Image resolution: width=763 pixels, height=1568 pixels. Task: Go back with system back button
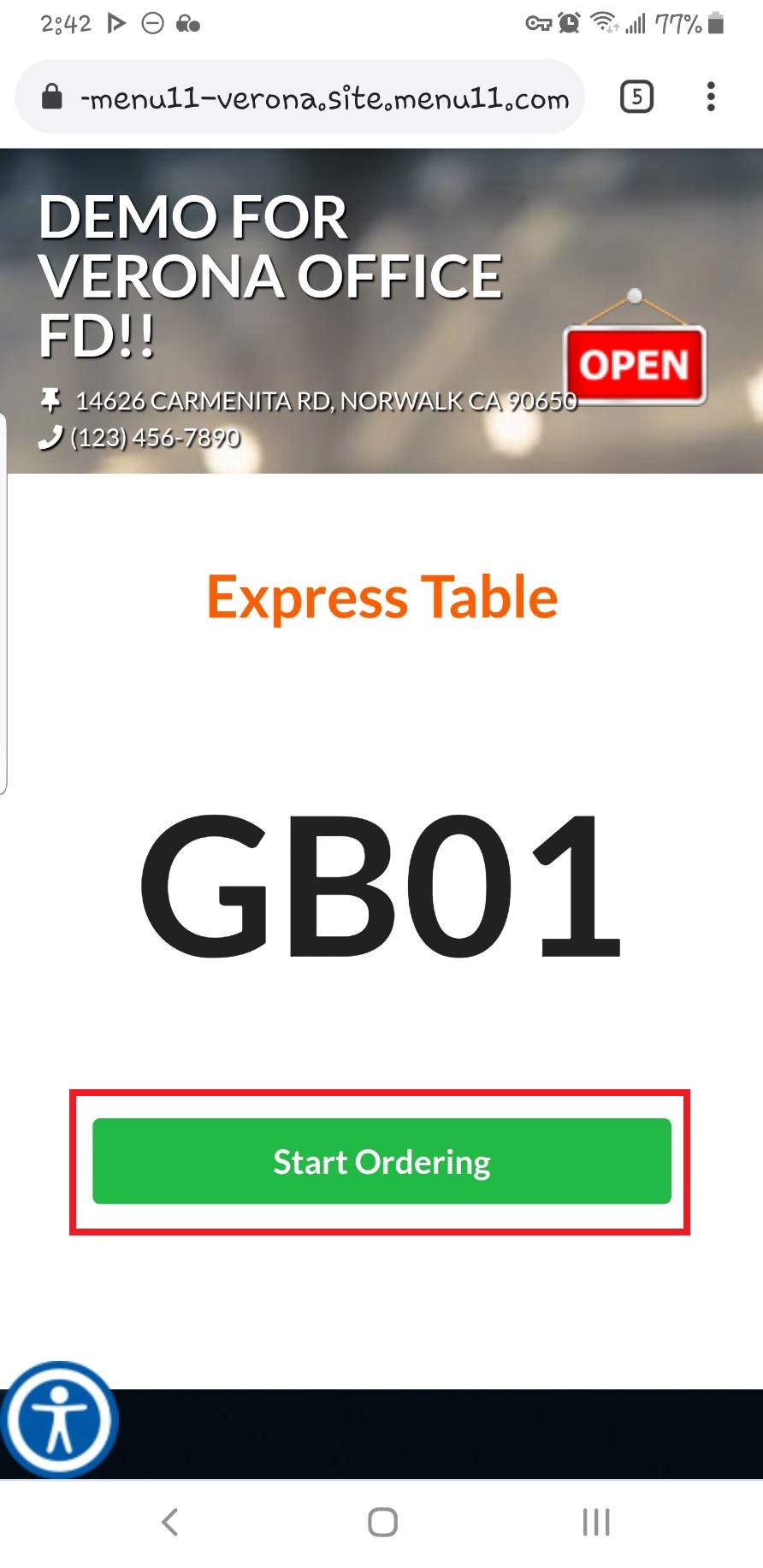[x=169, y=1522]
